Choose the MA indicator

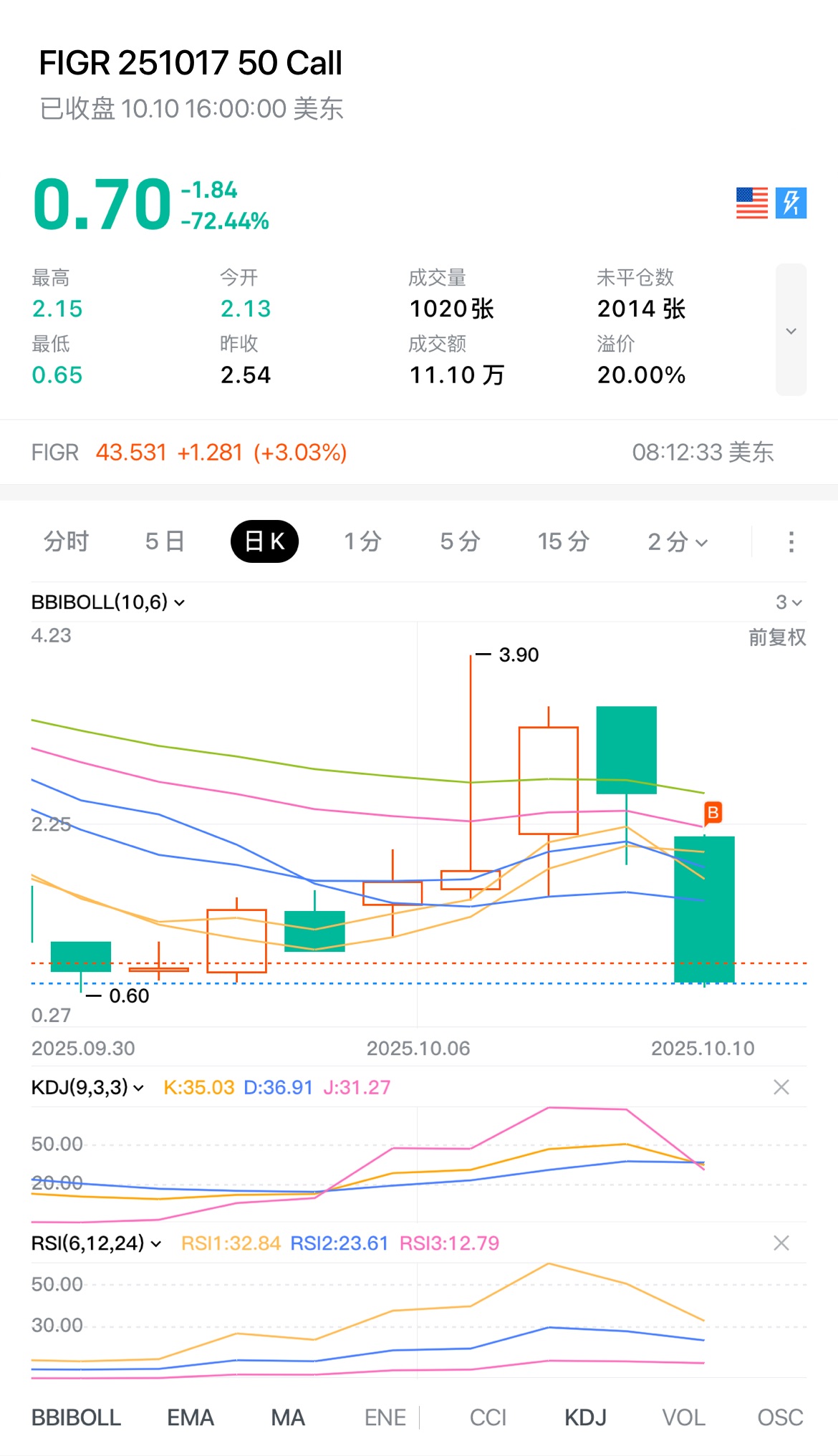pos(288,1417)
